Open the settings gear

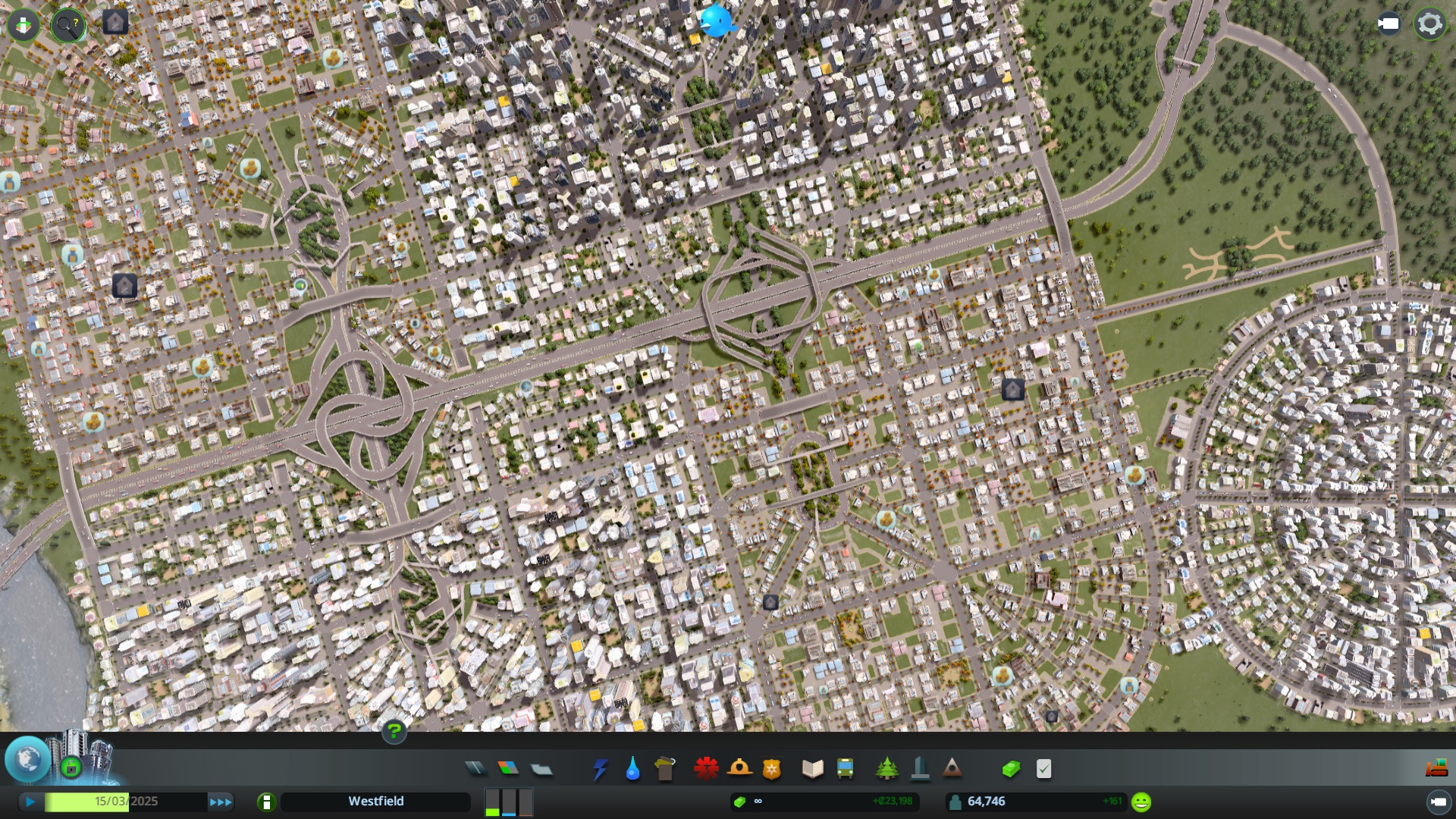1429,24
